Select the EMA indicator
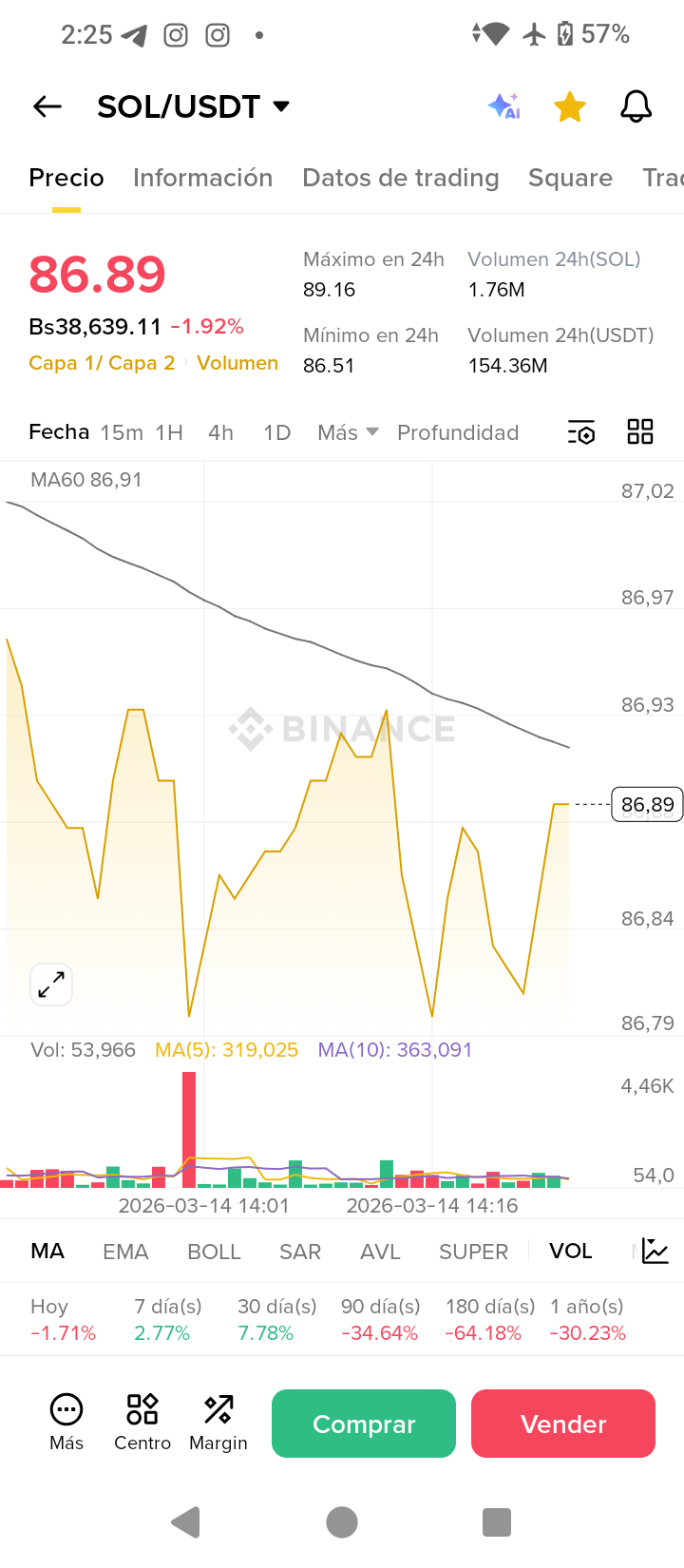684x1568 pixels. click(125, 1252)
